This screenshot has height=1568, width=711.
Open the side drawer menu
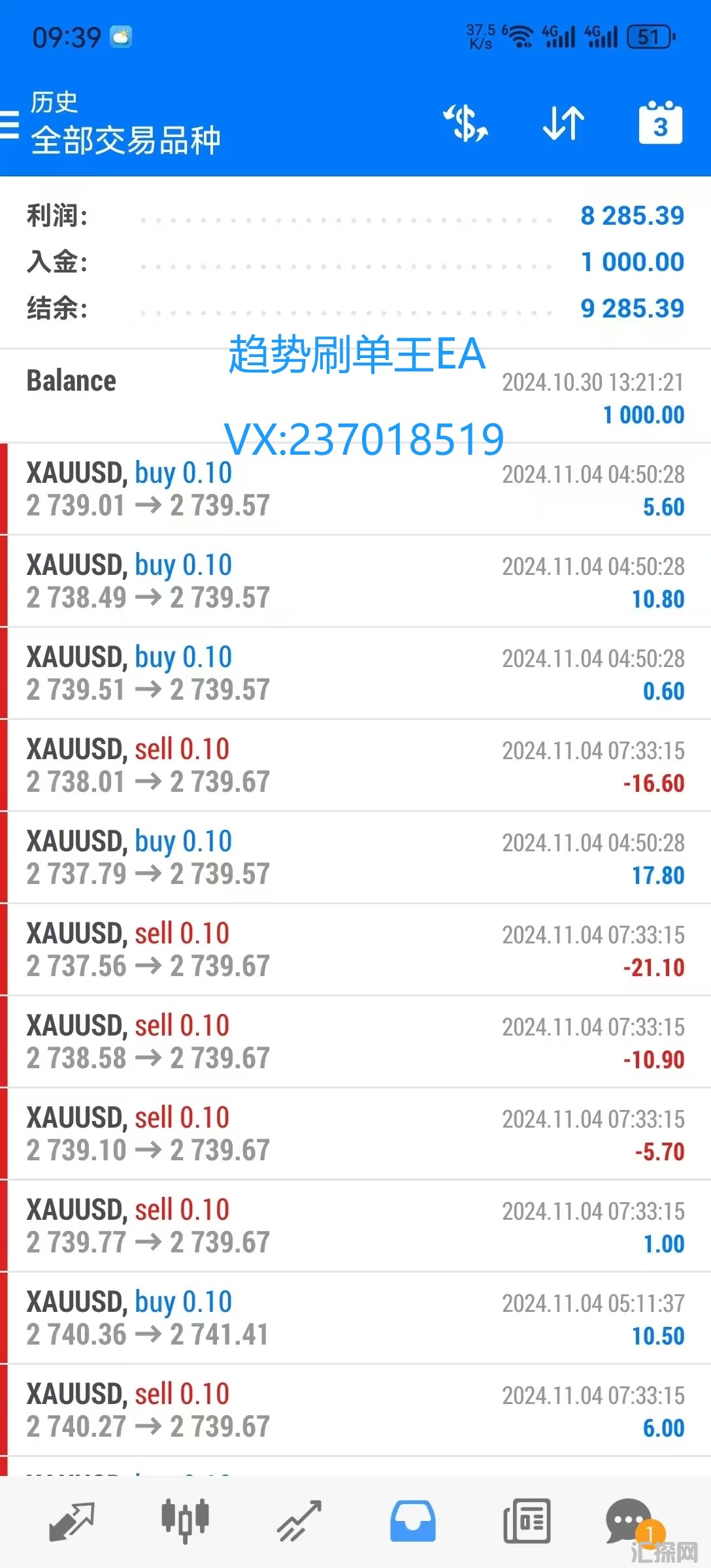tap(9, 123)
